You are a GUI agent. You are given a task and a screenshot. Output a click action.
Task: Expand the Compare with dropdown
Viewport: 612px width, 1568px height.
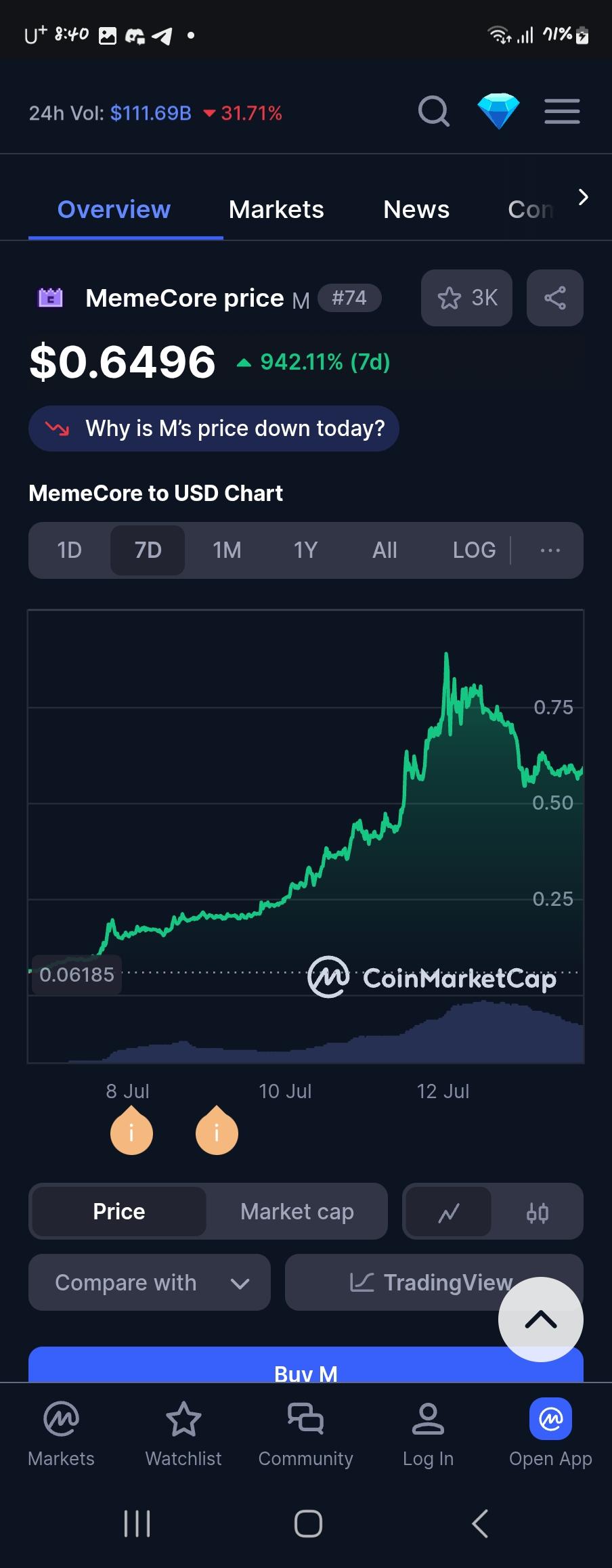(x=150, y=1283)
